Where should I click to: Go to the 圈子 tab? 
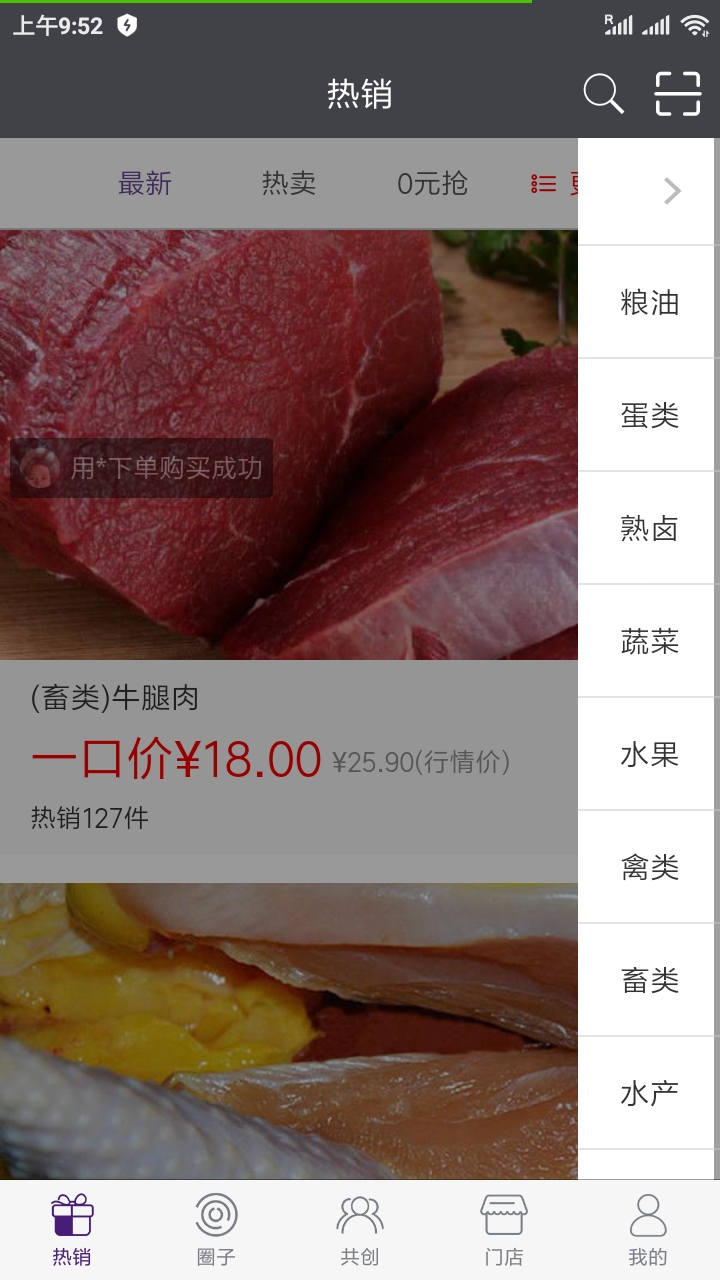coord(216,1230)
